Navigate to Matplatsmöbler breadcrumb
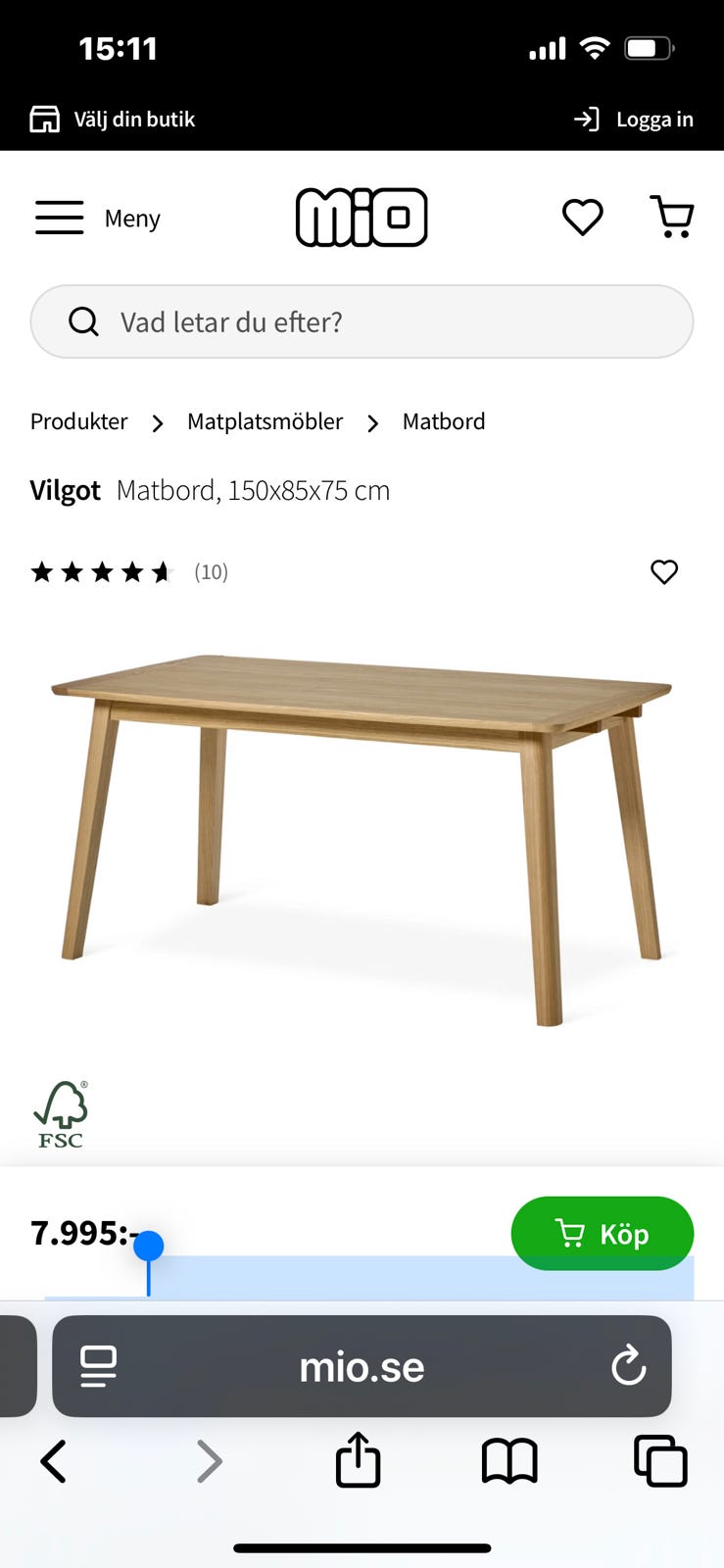Image resolution: width=724 pixels, height=1568 pixels. (265, 421)
